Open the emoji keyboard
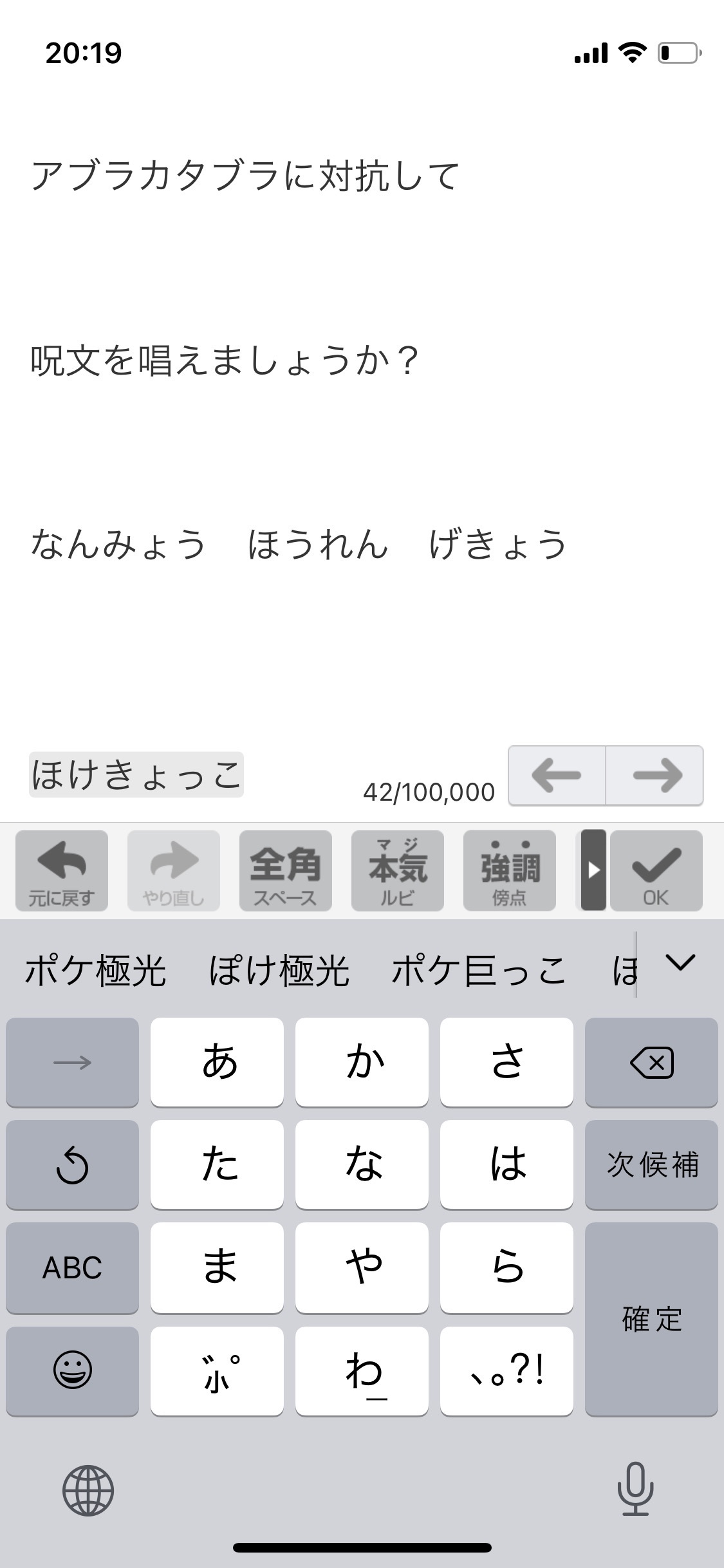The width and height of the screenshot is (724, 1568). click(72, 1370)
